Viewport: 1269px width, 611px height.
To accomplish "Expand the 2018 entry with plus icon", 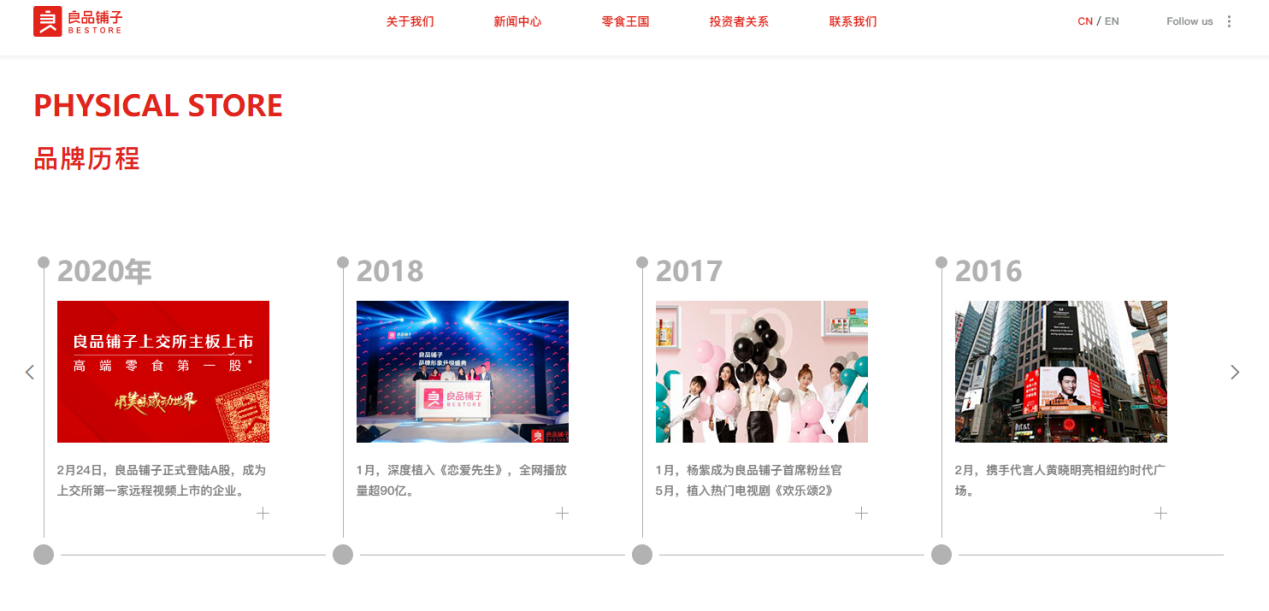I will tap(562, 513).
